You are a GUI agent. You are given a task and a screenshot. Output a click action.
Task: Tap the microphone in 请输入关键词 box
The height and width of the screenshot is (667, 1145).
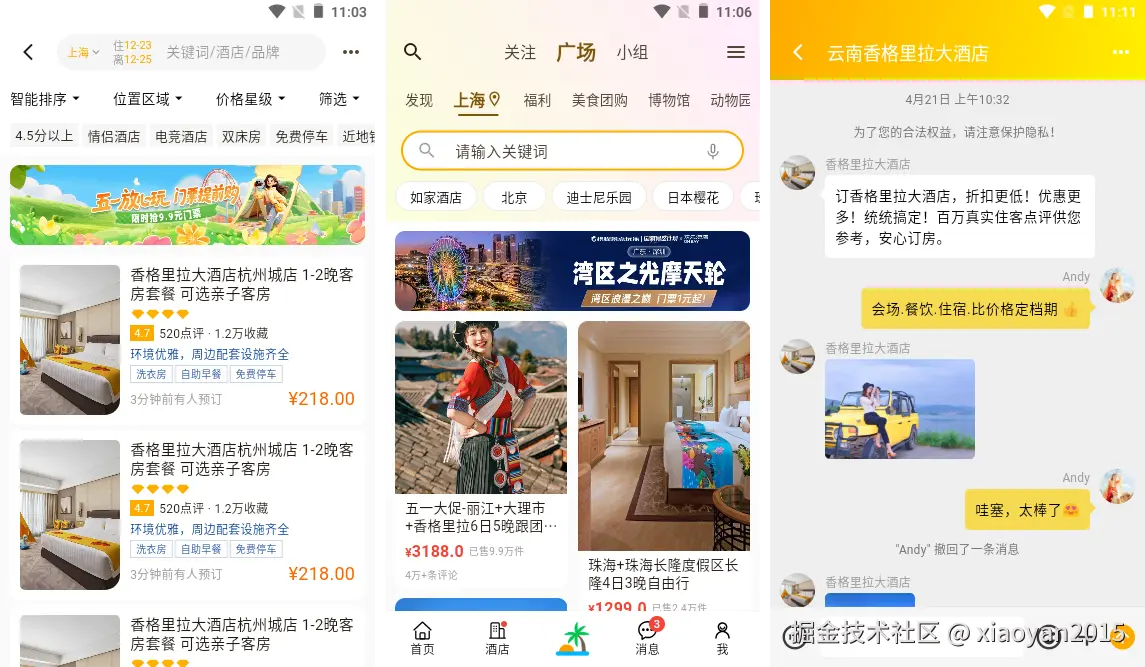click(x=713, y=151)
